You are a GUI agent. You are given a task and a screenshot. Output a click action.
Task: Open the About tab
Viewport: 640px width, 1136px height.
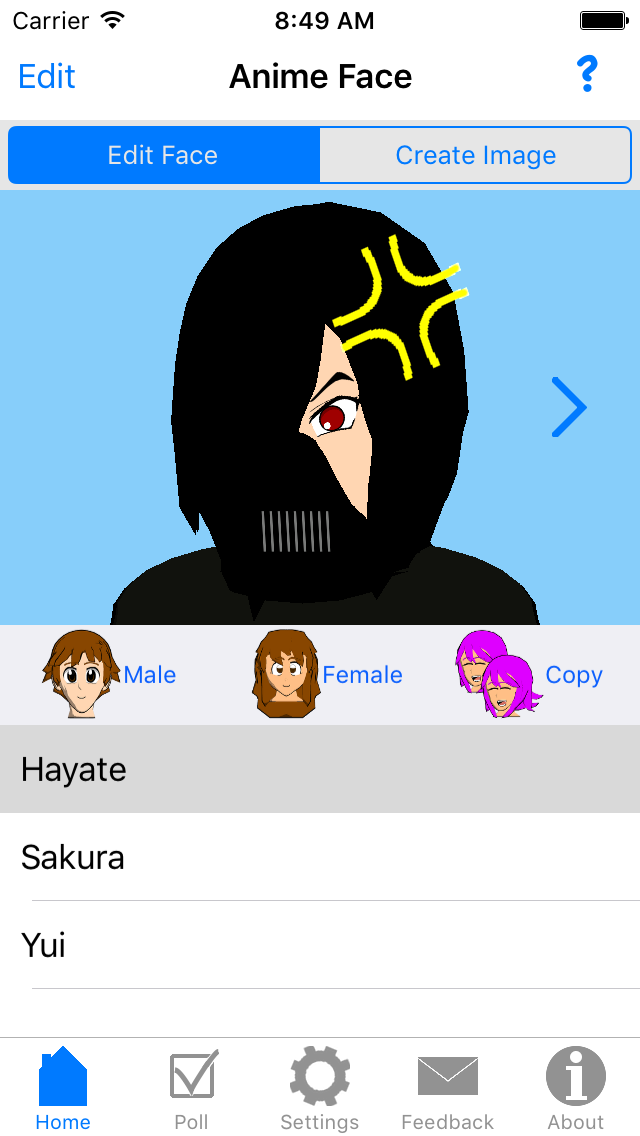576,1088
